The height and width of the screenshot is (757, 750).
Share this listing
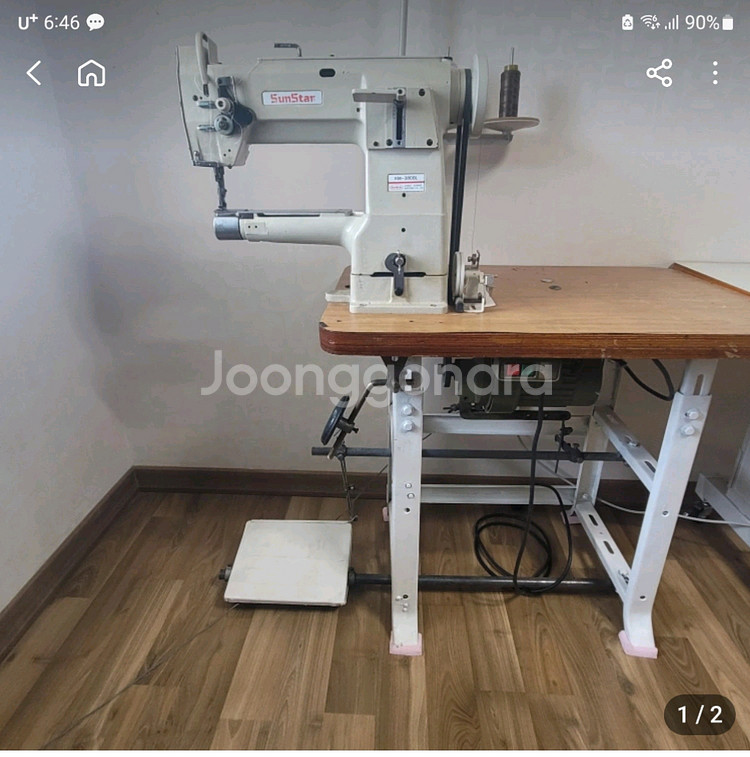pos(659,73)
